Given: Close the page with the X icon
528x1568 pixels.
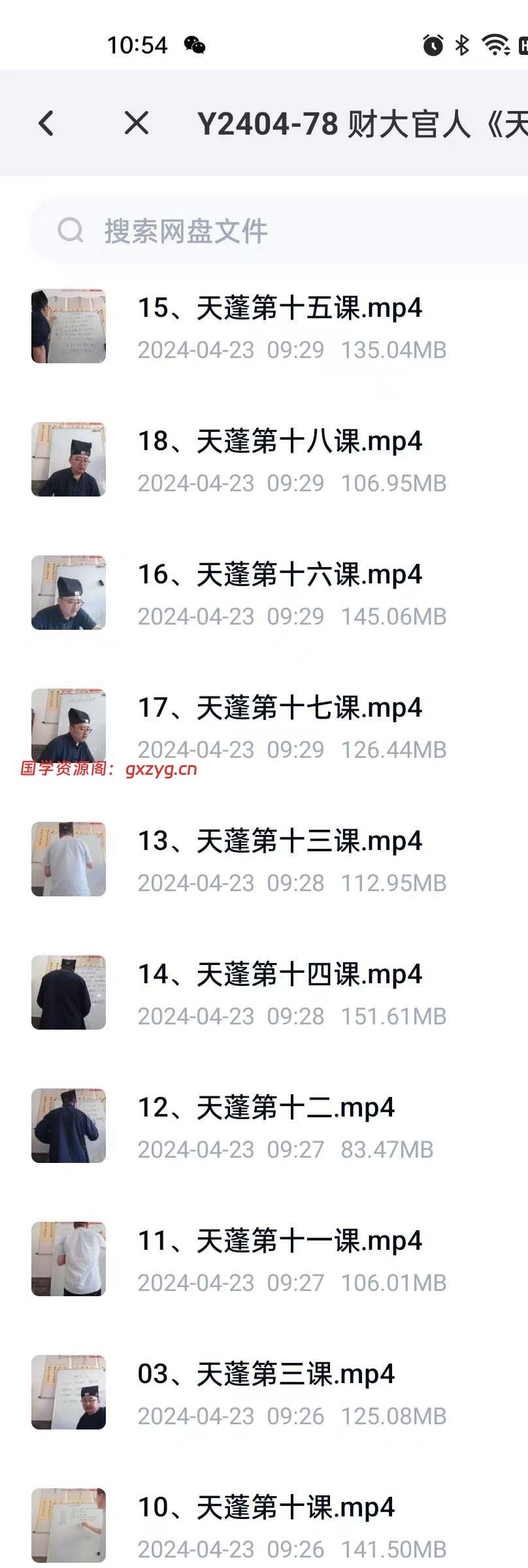Looking at the screenshot, I should tap(137, 123).
